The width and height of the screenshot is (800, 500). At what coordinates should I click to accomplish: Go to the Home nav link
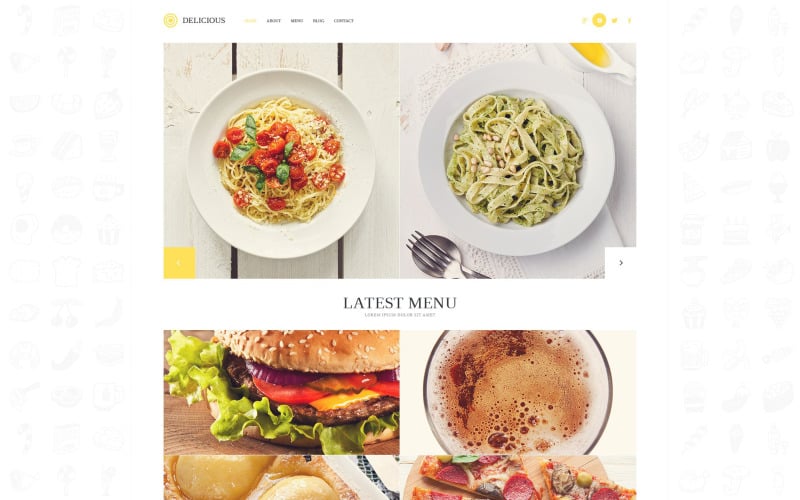click(250, 20)
